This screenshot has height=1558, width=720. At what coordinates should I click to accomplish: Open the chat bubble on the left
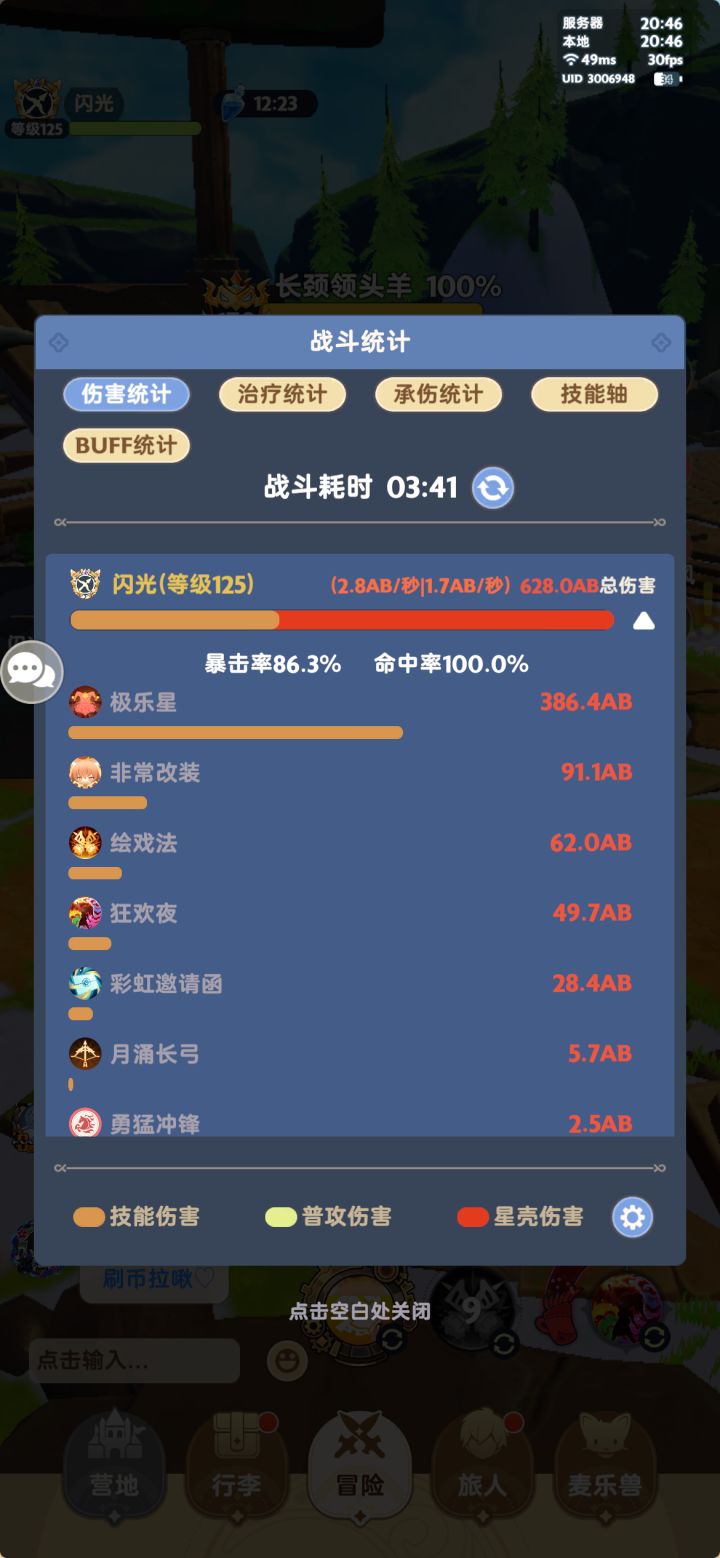tap(32, 674)
